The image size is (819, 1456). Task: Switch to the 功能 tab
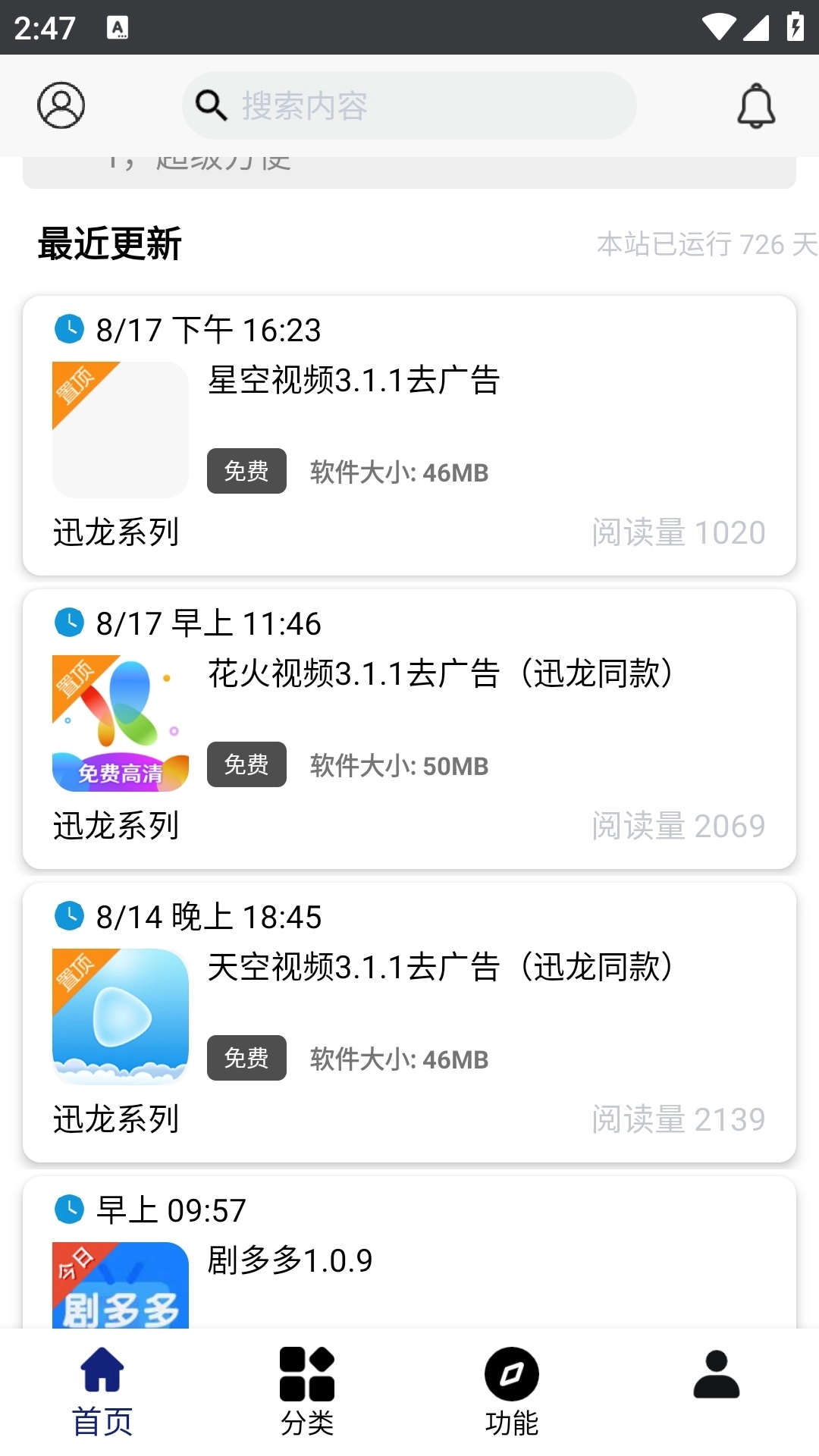click(512, 1392)
